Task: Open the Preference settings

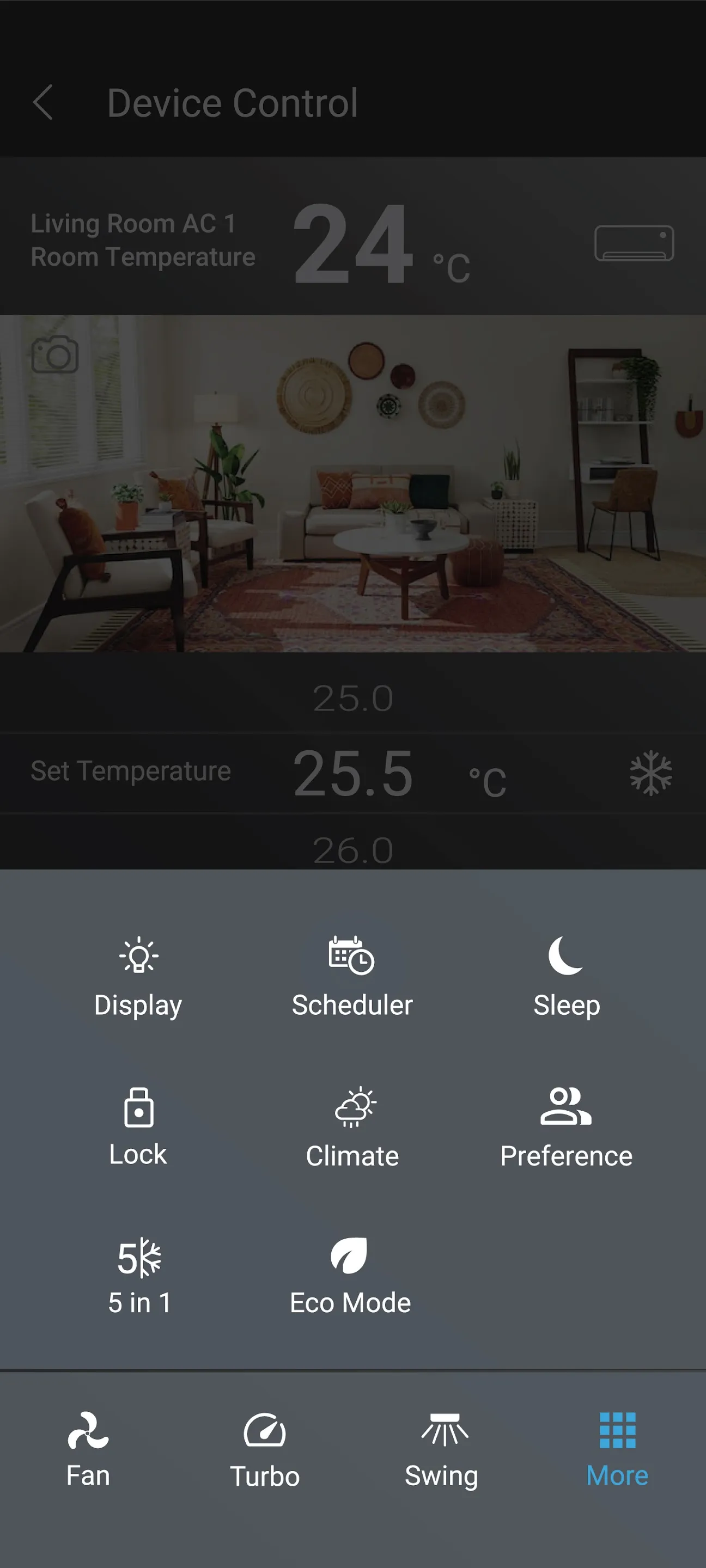Action: 566,1126
